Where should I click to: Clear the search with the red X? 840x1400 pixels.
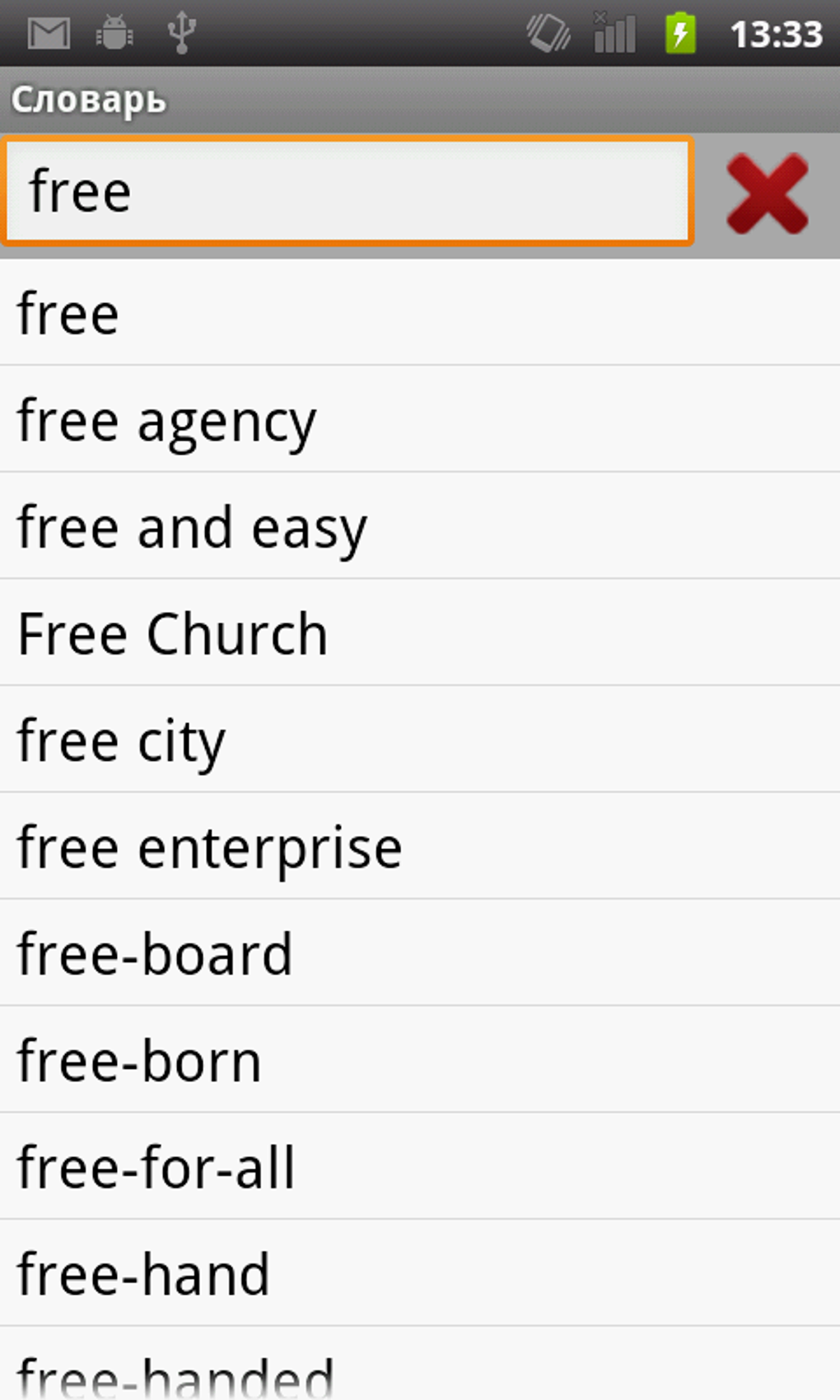[x=767, y=194]
